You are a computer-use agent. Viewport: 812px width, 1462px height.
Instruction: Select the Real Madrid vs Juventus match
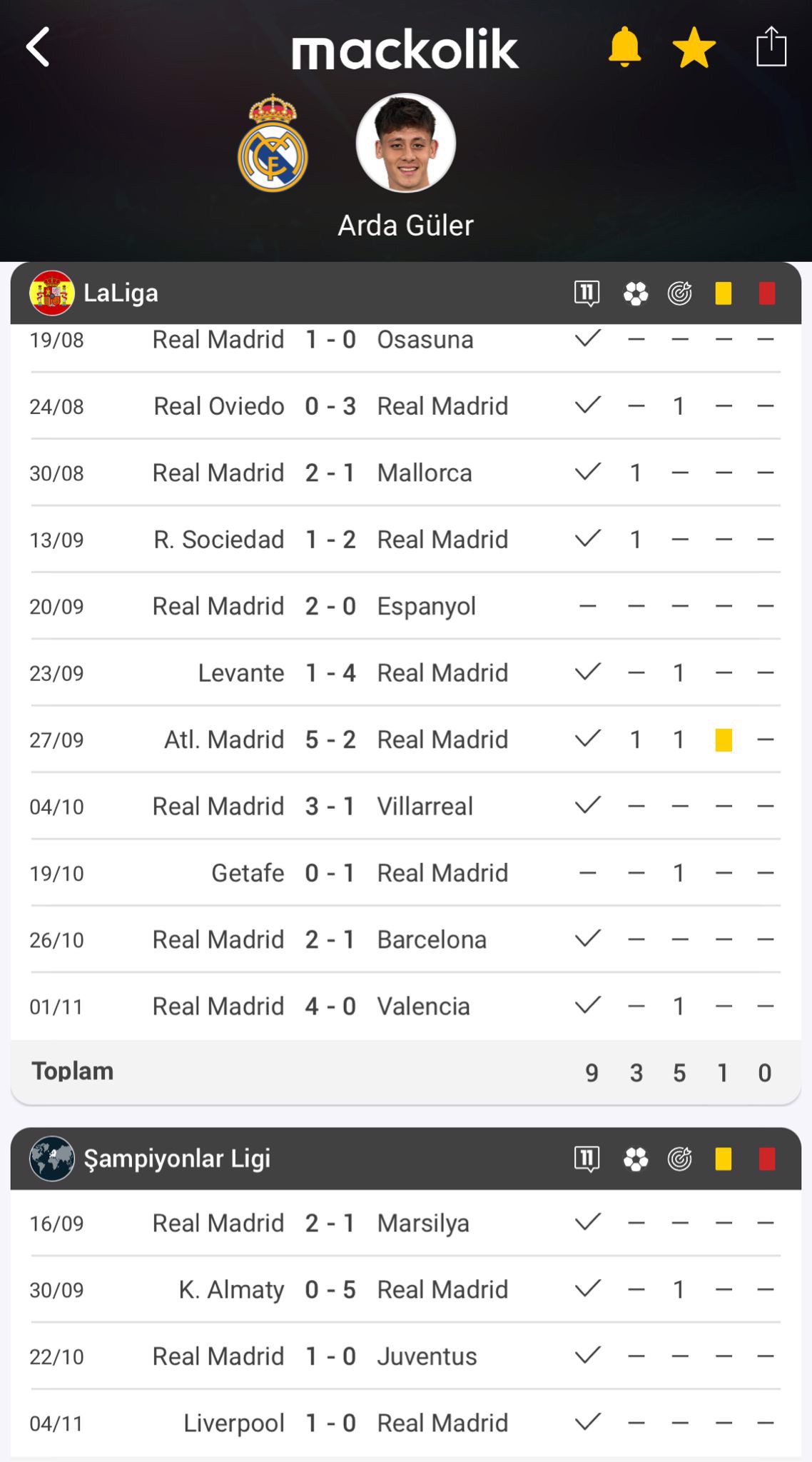[x=330, y=1356]
